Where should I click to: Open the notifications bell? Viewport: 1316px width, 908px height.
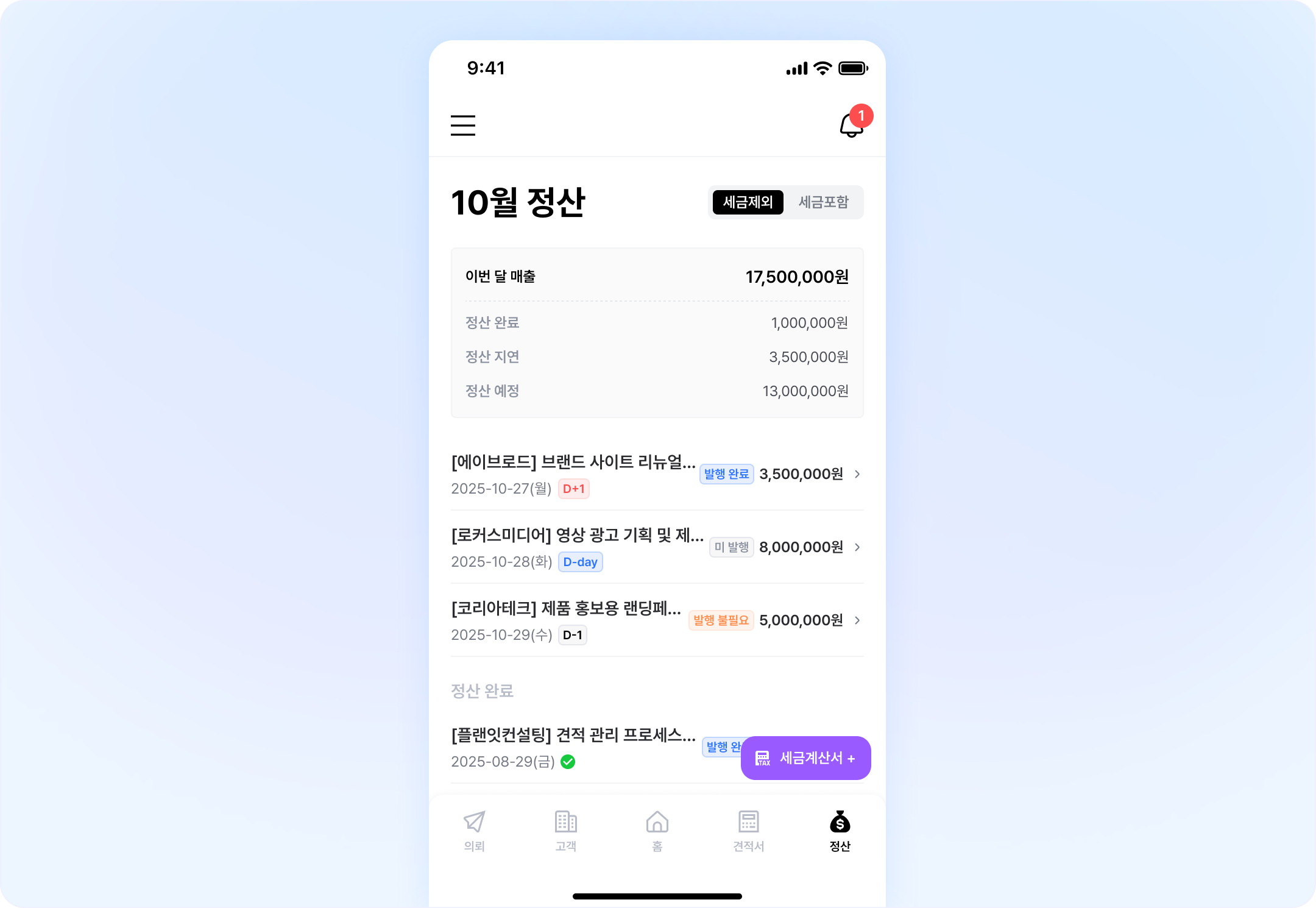[851, 126]
